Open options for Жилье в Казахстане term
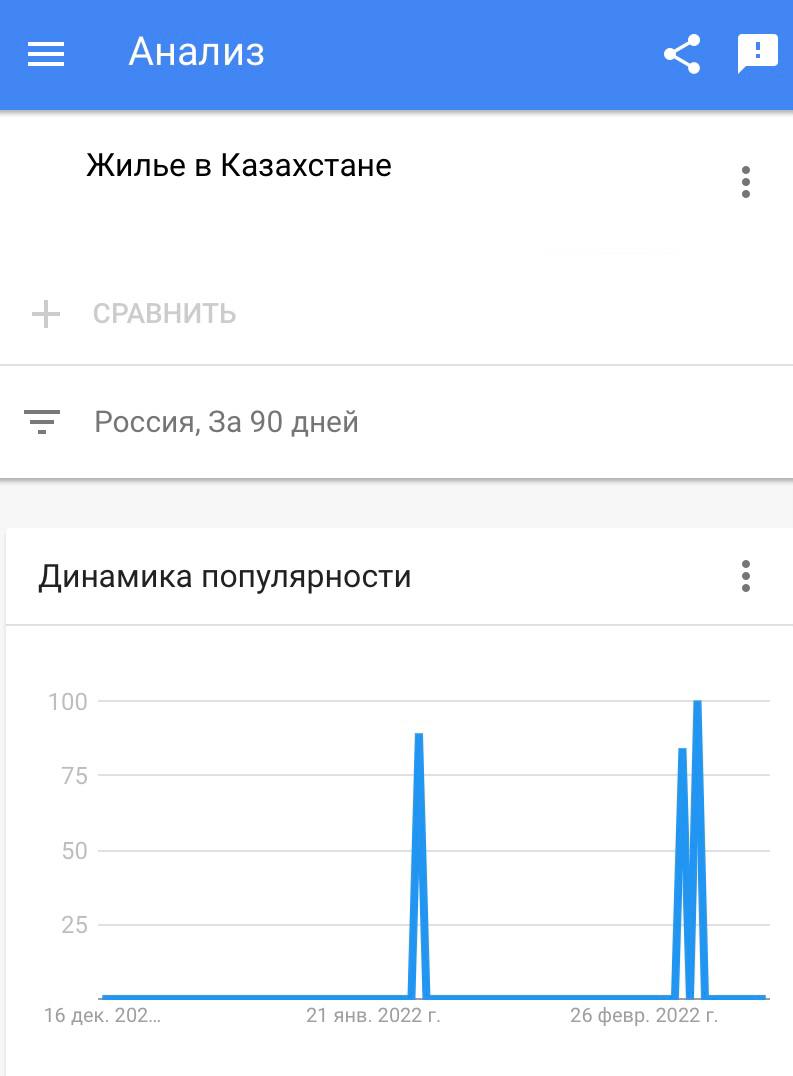This screenshot has height=1076, width=793. (x=746, y=182)
